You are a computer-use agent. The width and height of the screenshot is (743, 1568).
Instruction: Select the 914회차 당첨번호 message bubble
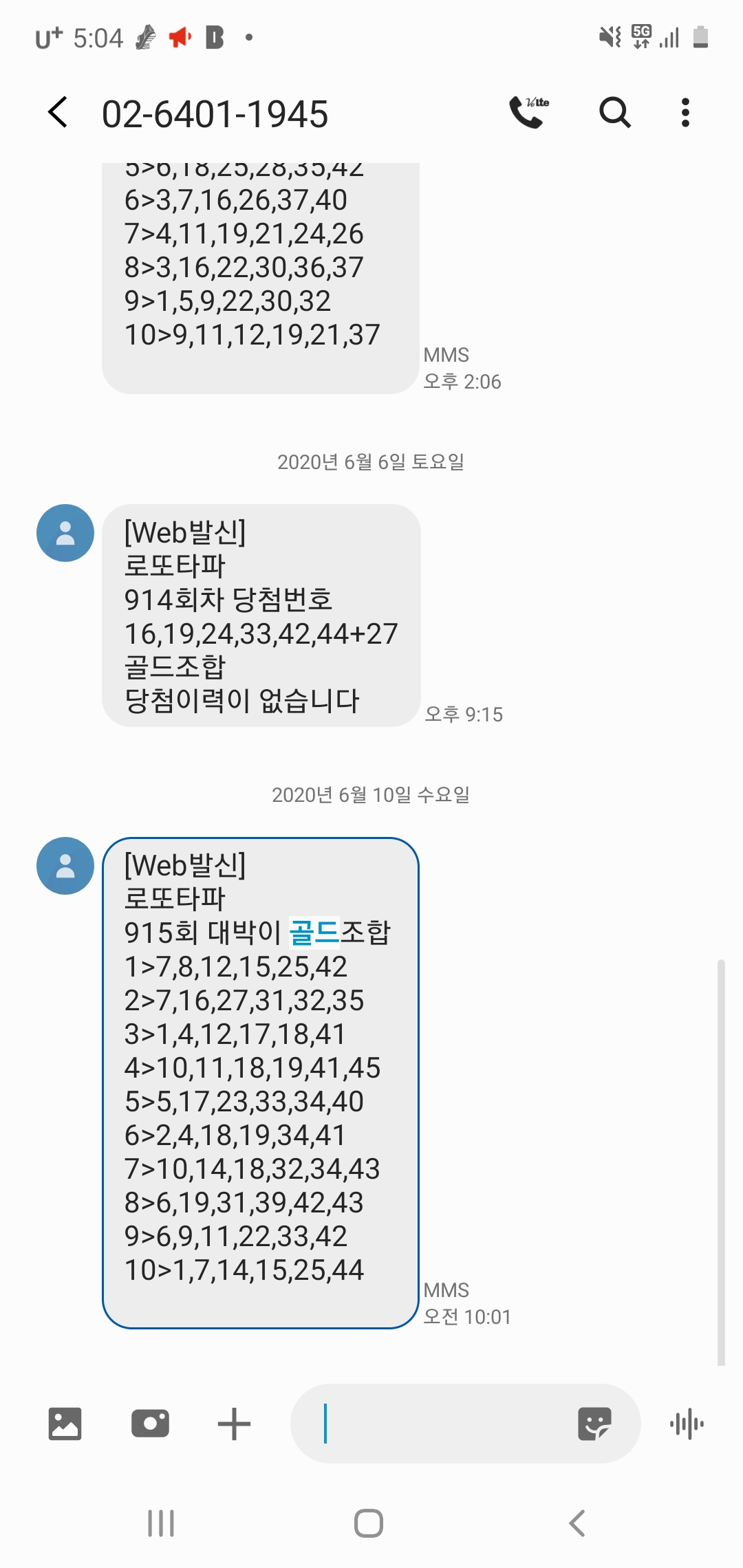[261, 616]
